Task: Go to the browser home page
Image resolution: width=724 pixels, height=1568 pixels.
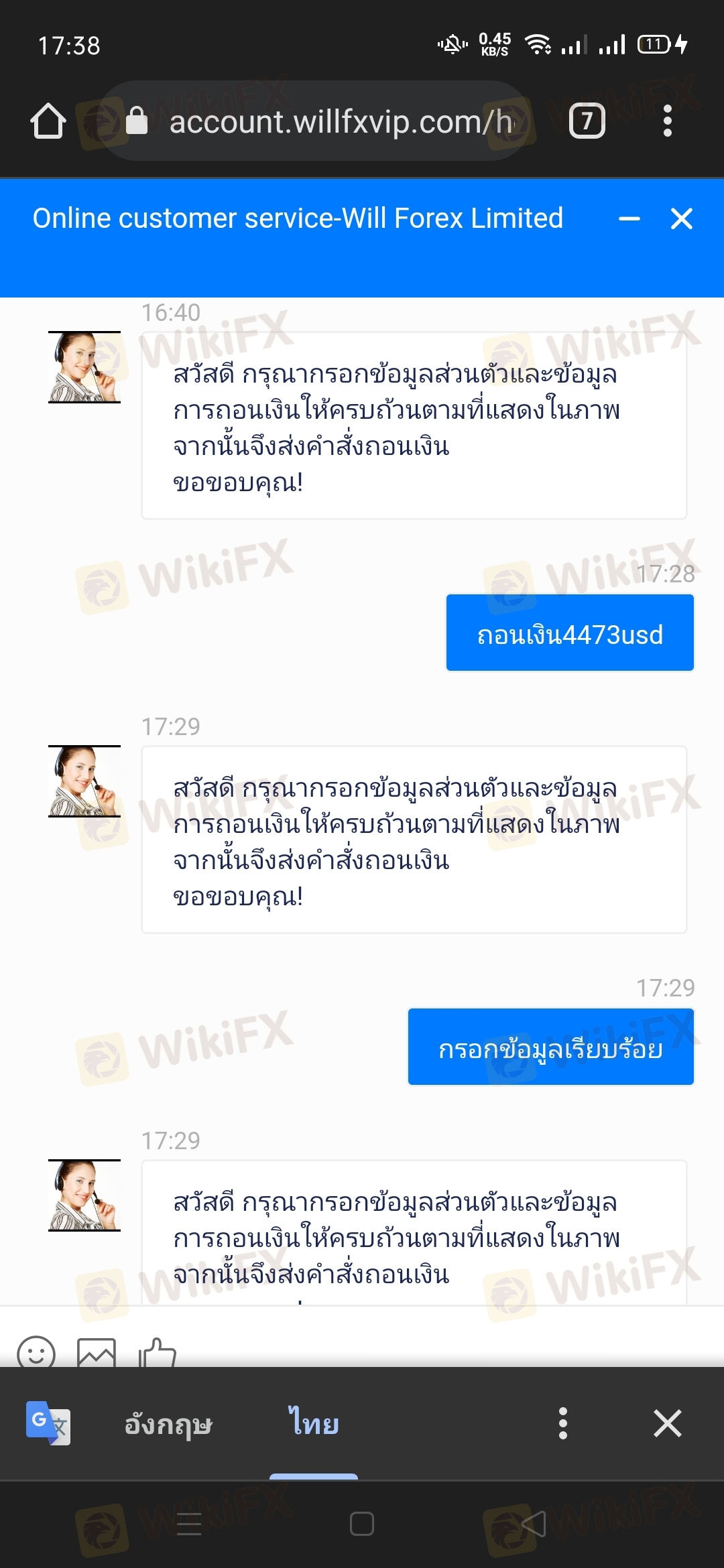Action: pos(48,121)
